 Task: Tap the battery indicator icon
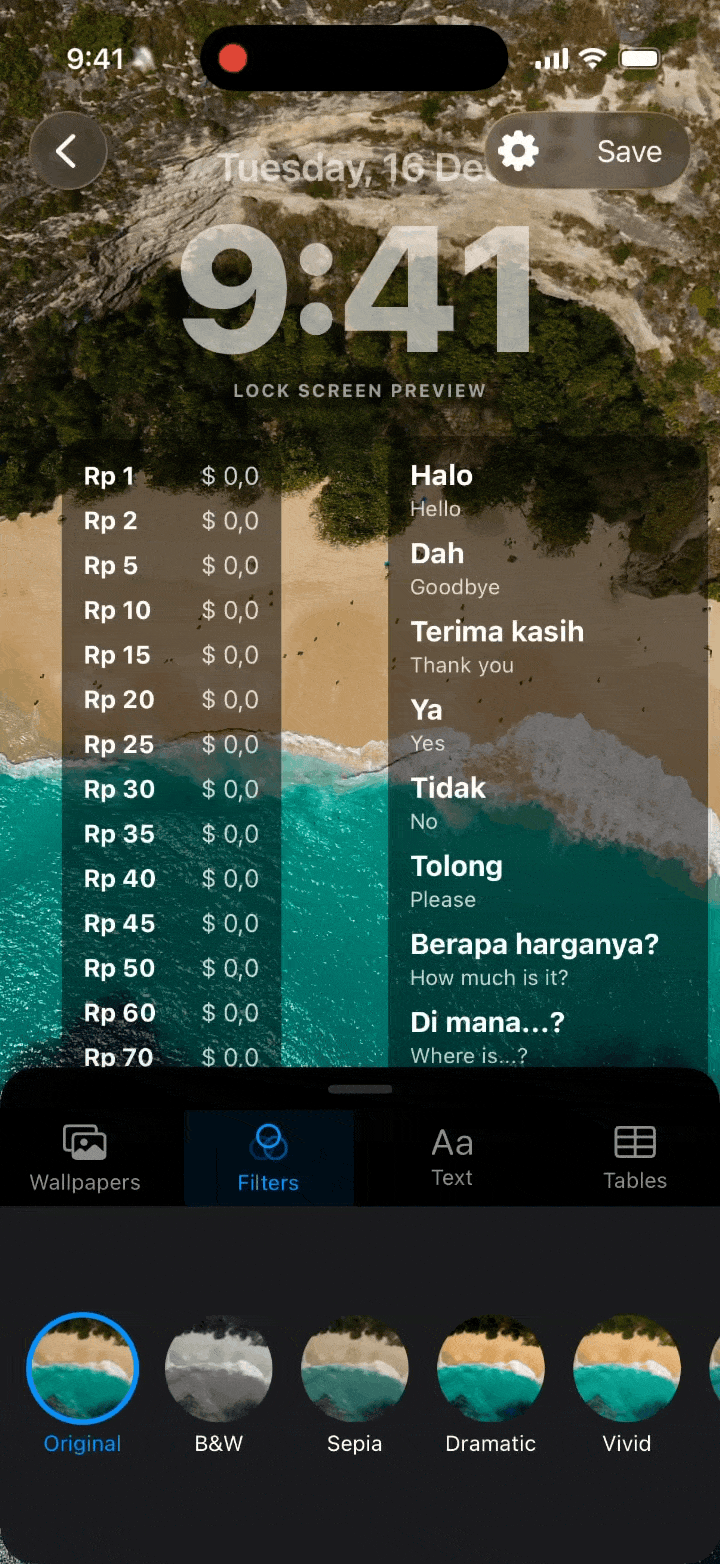(641, 58)
